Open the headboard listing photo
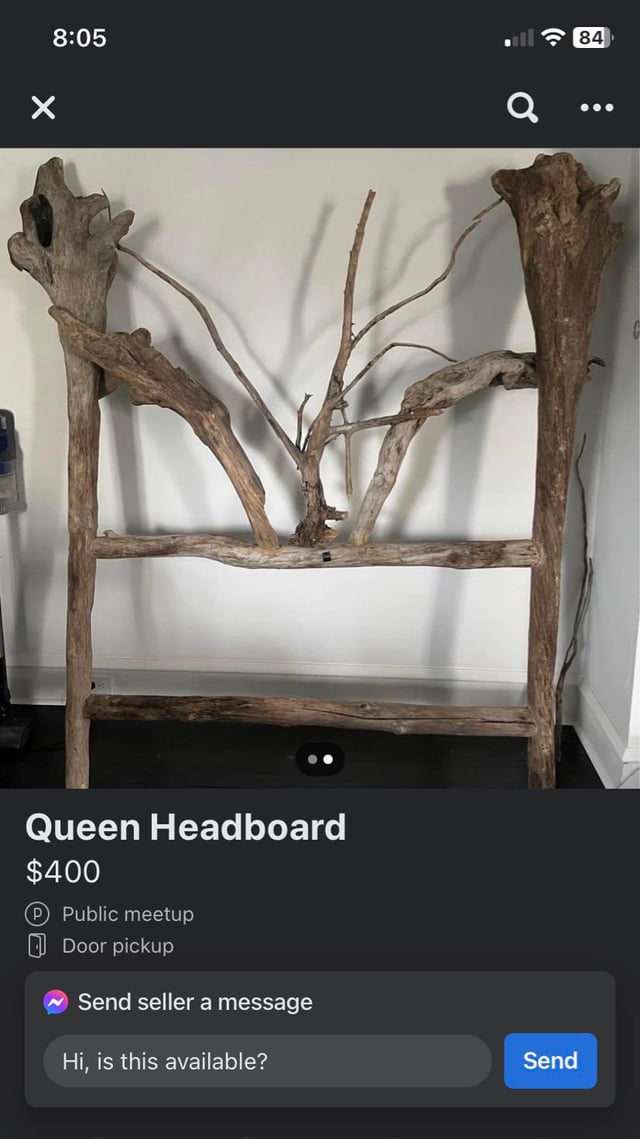The image size is (640, 1139). coord(320,450)
